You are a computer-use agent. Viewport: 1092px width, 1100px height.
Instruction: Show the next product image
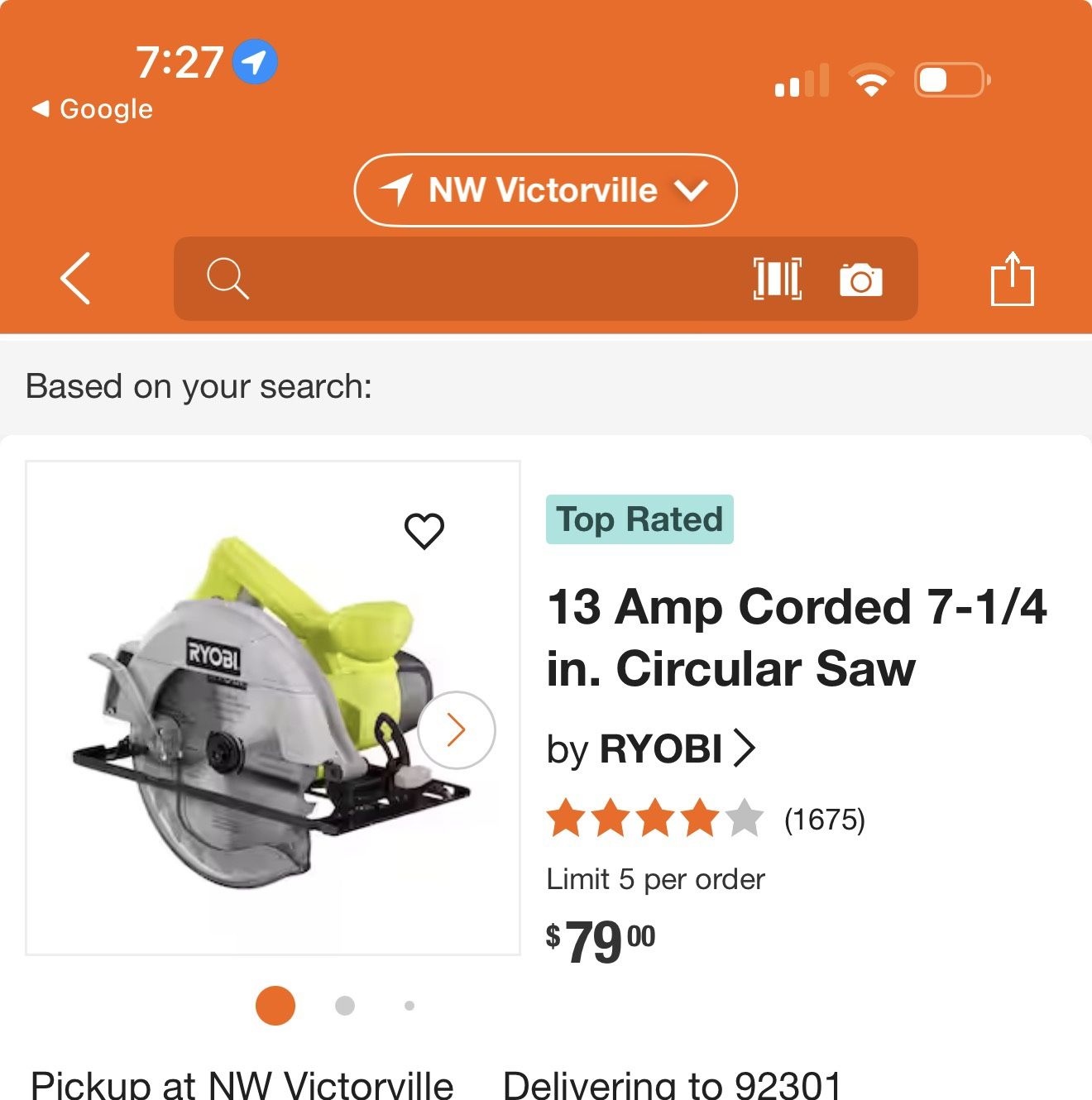click(x=457, y=730)
